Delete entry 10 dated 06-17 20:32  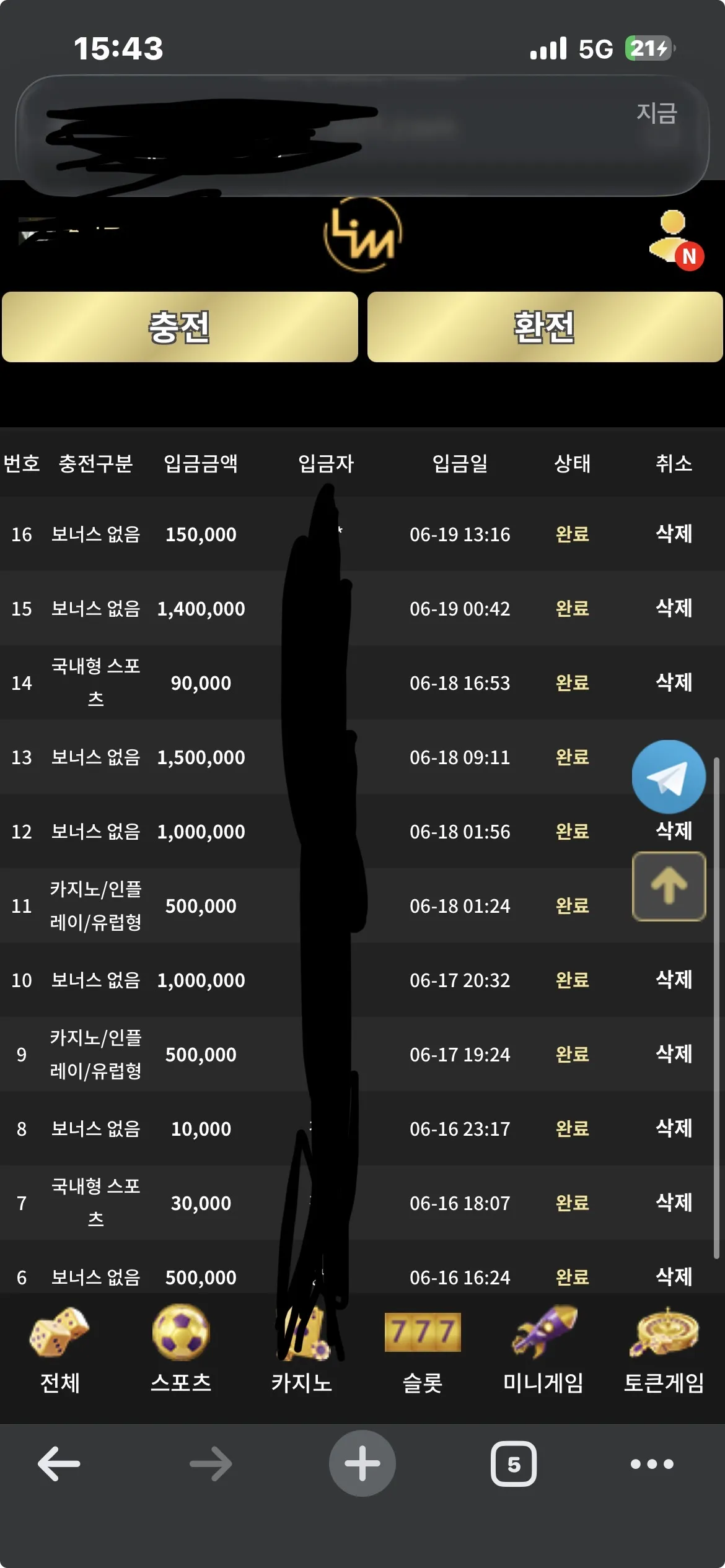674,980
